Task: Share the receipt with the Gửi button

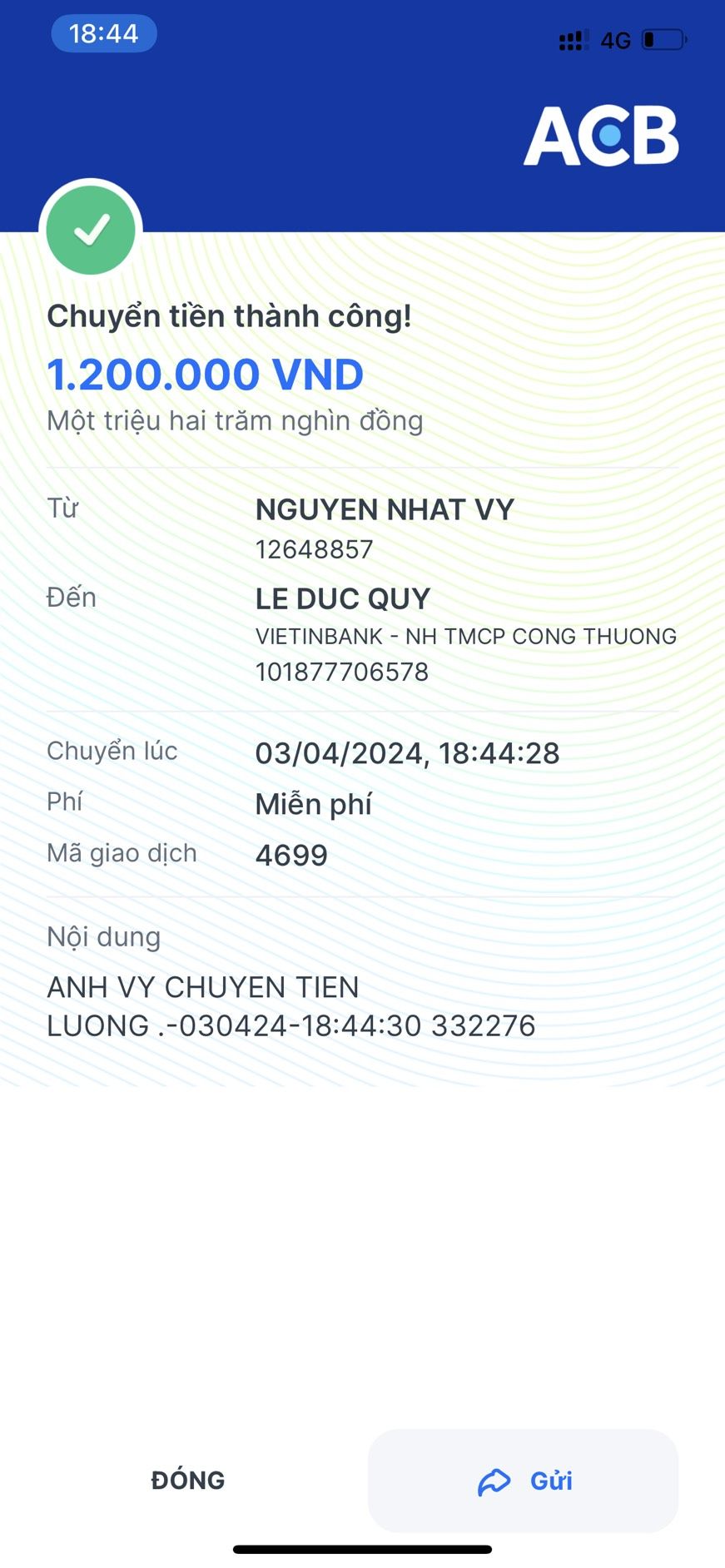Action: pyautogui.click(x=524, y=1481)
